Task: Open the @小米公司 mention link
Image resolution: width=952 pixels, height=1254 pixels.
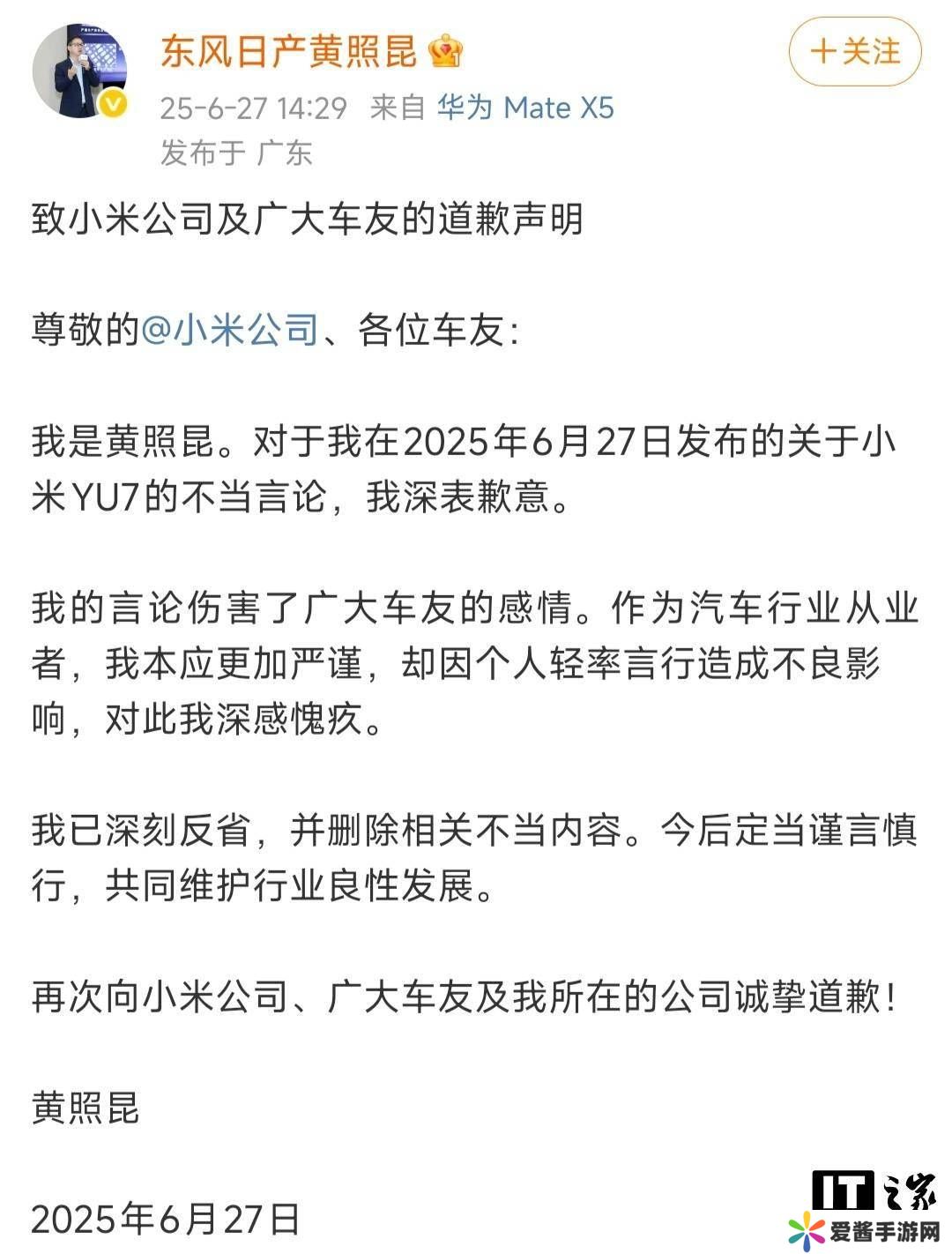Action: pos(229,331)
